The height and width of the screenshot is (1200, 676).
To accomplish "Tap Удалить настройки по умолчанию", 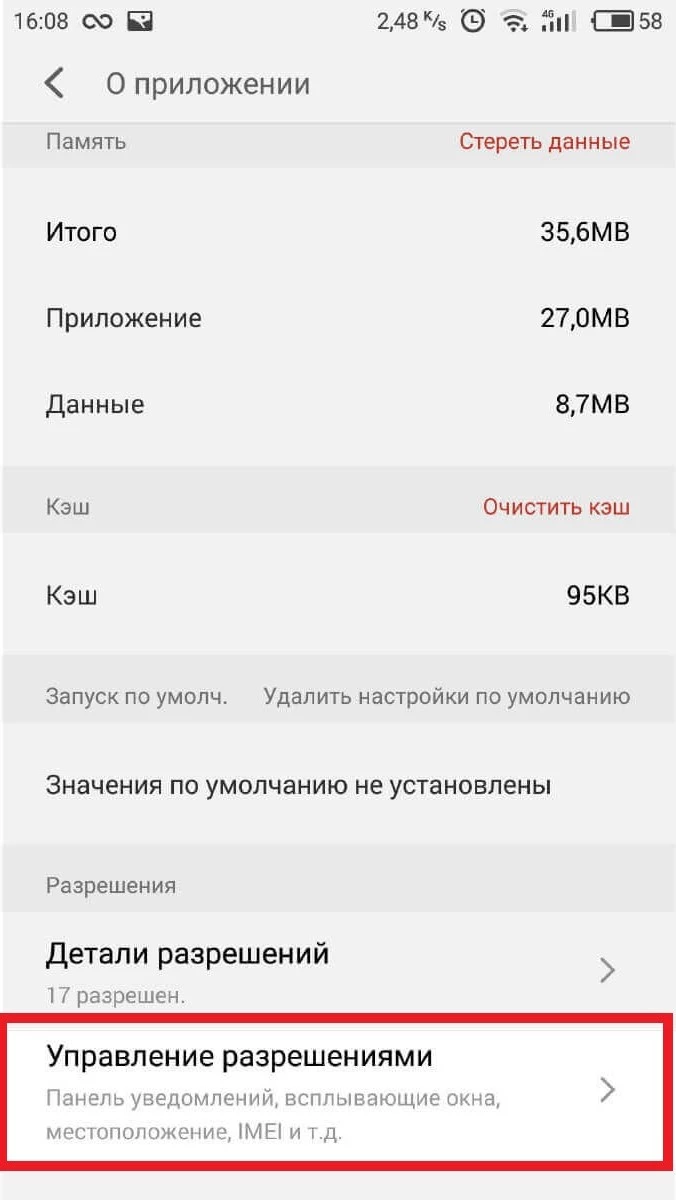I will [446, 697].
